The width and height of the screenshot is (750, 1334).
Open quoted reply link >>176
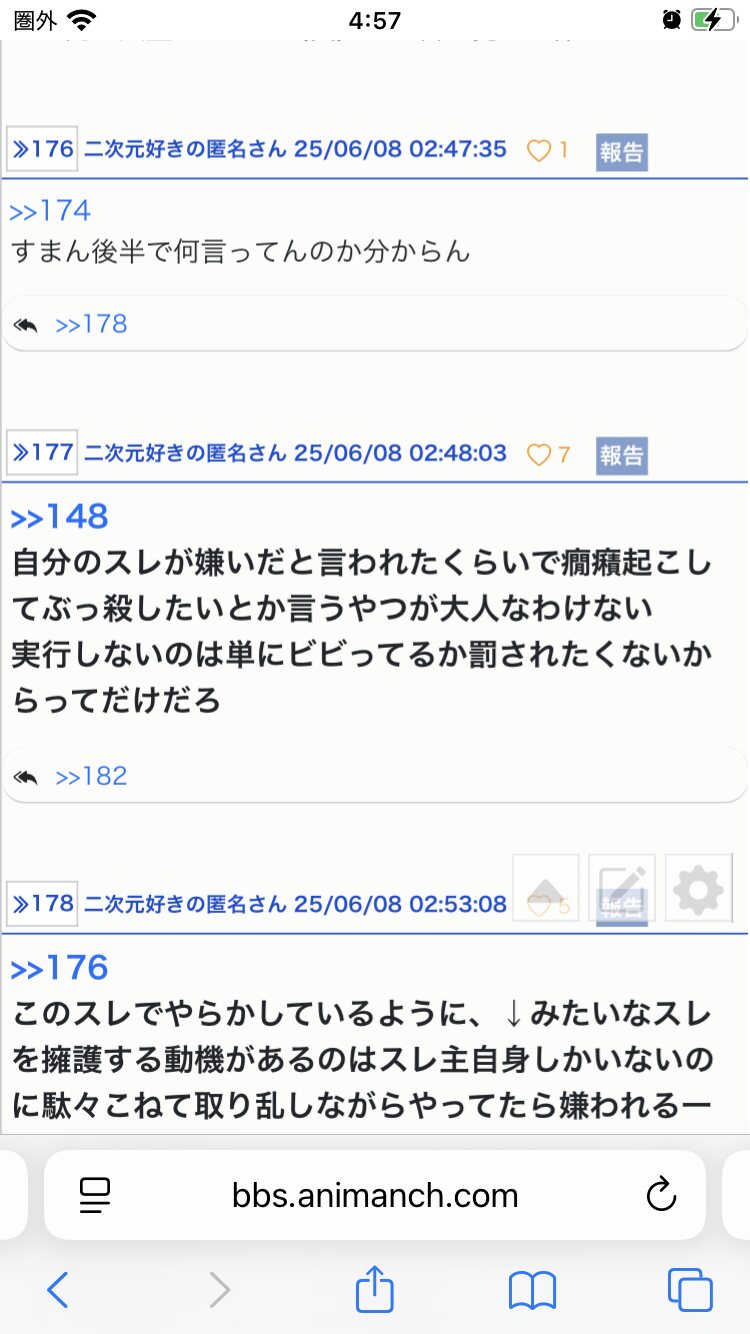59,968
